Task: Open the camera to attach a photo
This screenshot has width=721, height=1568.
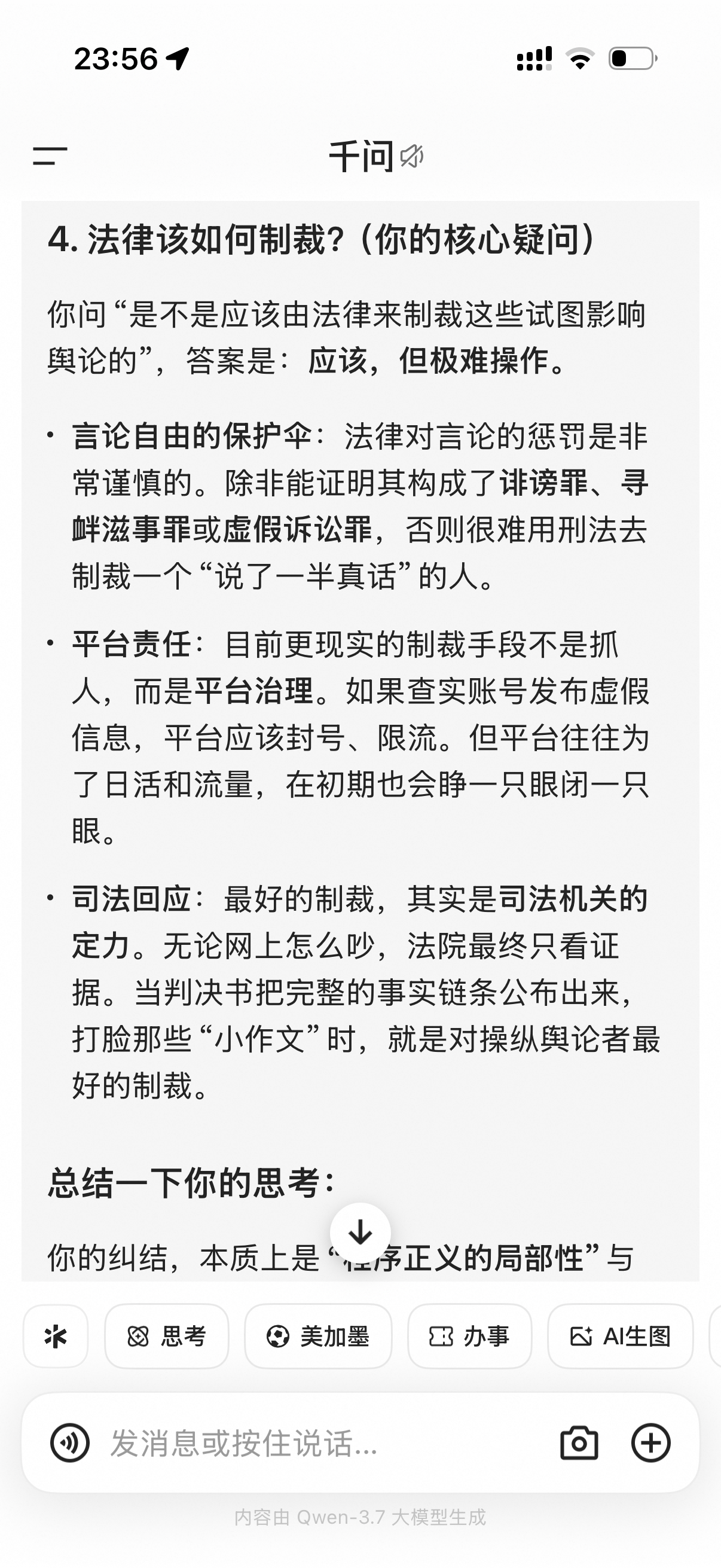Action: [579, 1442]
